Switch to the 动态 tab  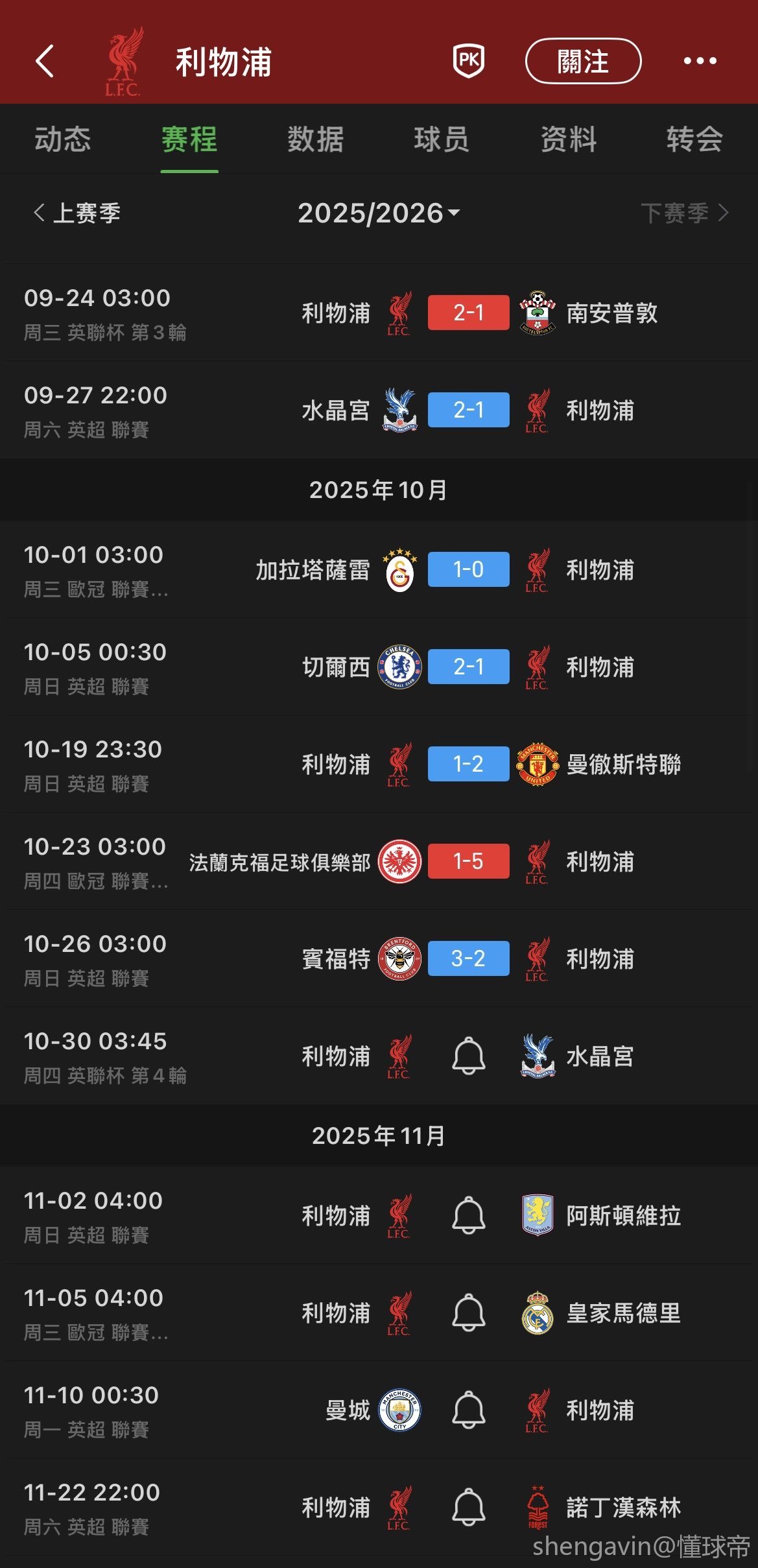(x=62, y=139)
